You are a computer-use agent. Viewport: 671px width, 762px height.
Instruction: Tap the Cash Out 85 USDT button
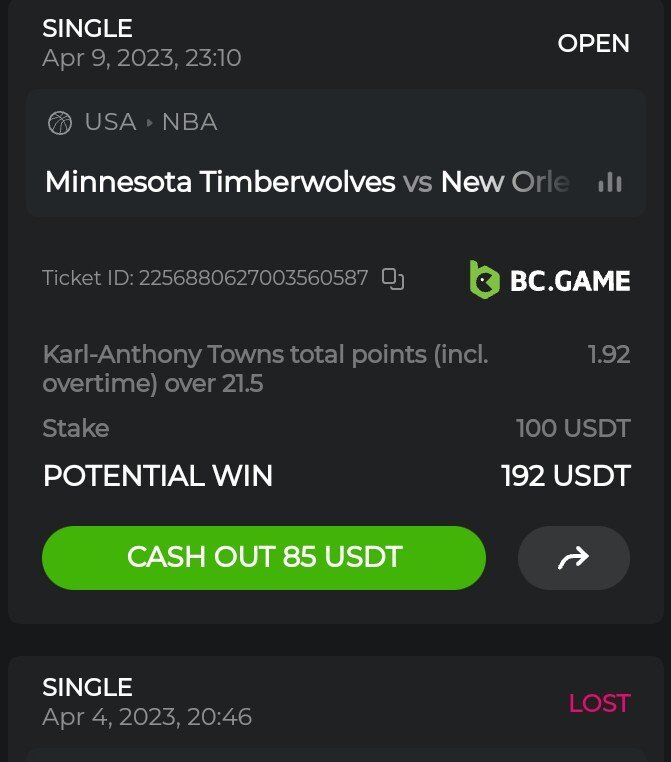263,557
